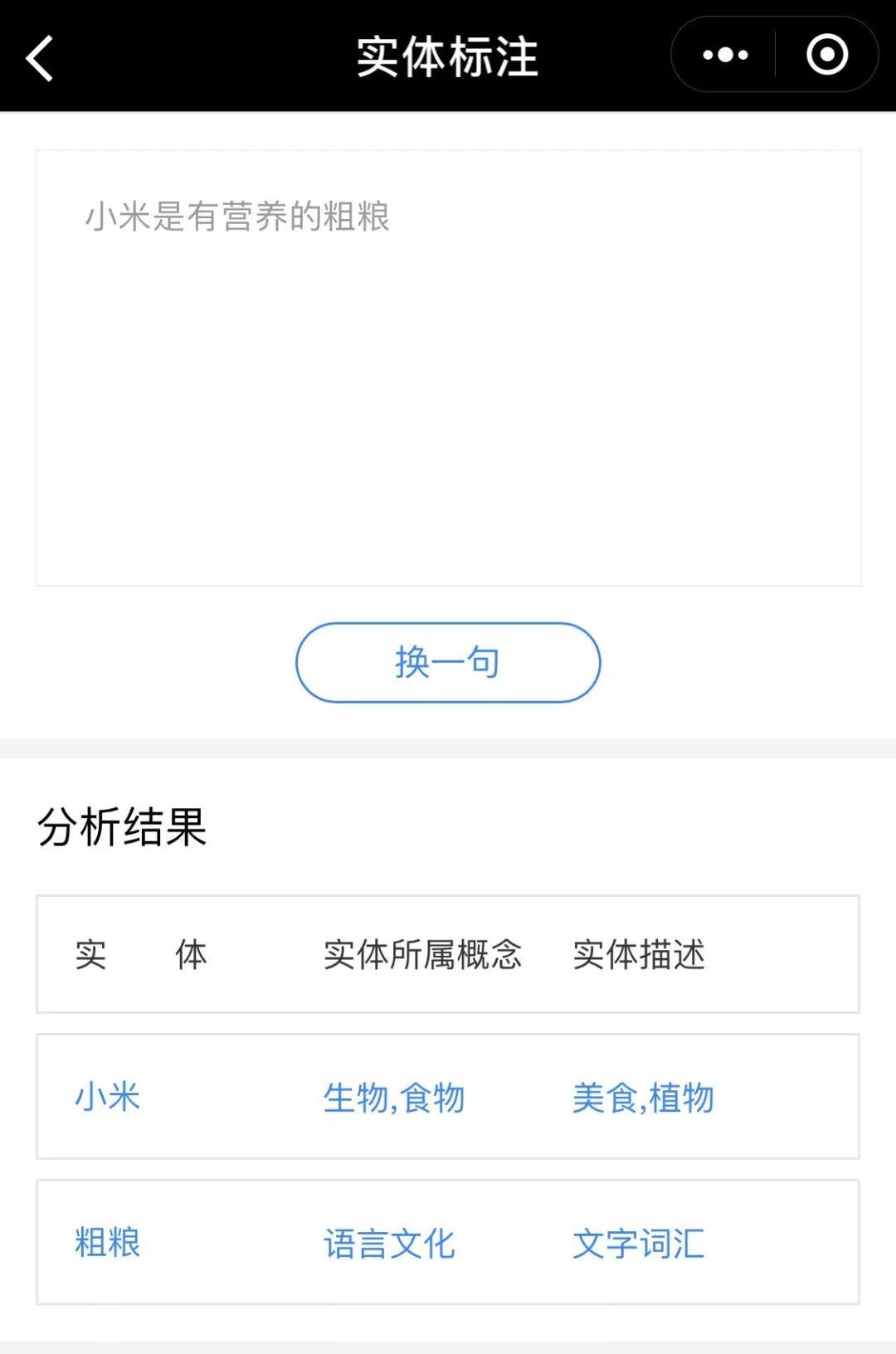Click the 粗粮 entity link
The image size is (896, 1354).
coord(105,1242)
